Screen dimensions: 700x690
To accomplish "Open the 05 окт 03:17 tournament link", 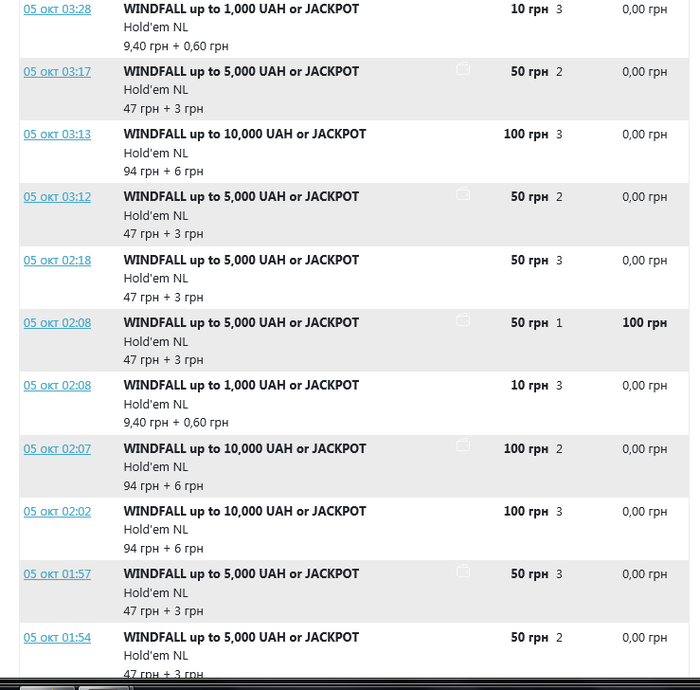I will [57, 72].
